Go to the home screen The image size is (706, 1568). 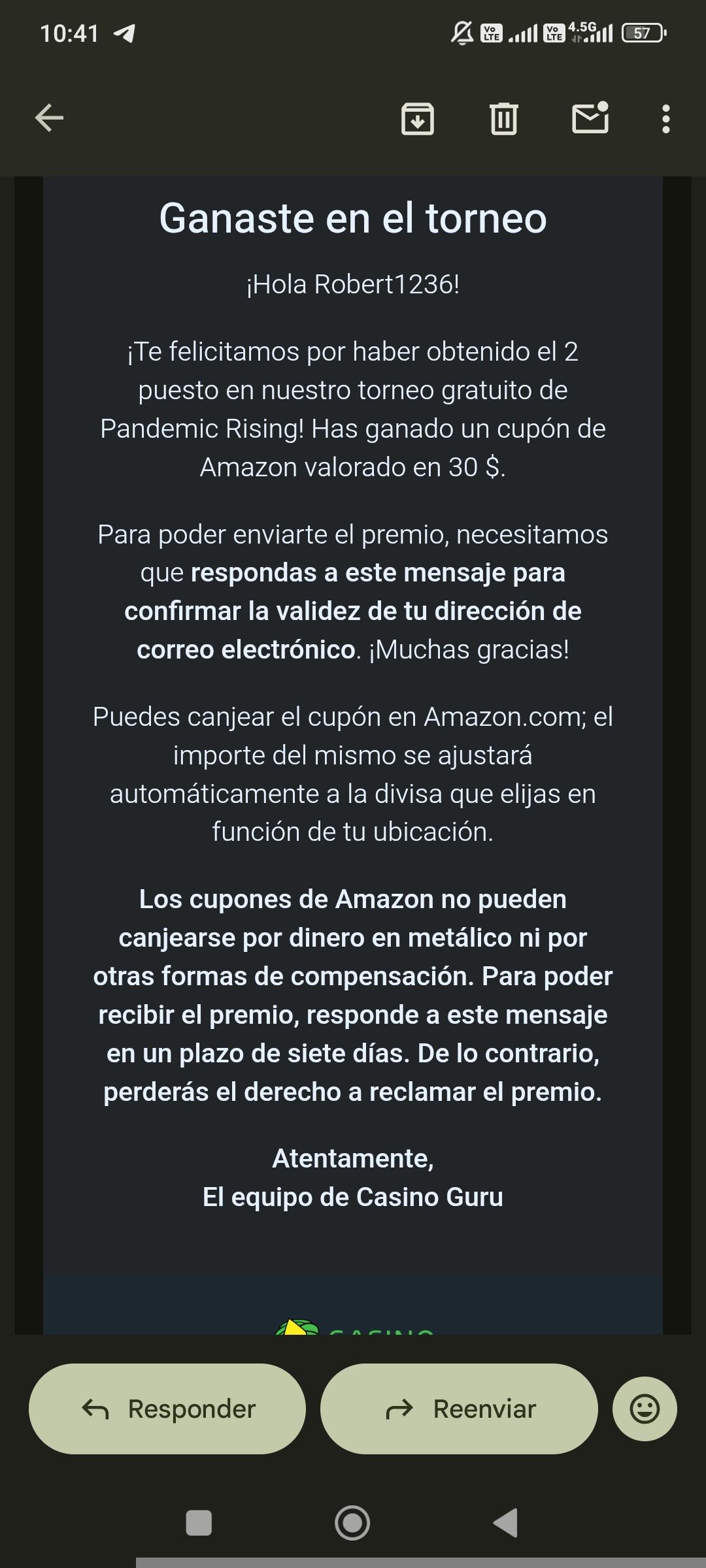pos(352,1523)
